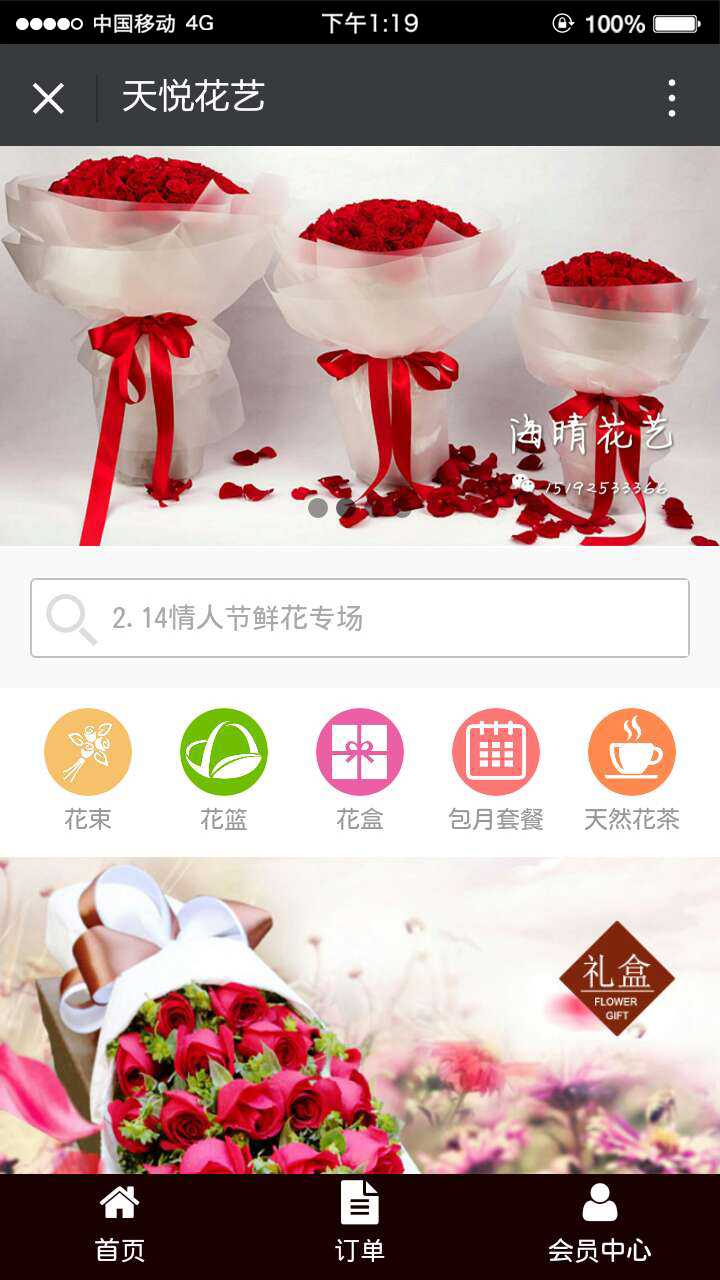Switch to the 首页 tab

(120, 1225)
